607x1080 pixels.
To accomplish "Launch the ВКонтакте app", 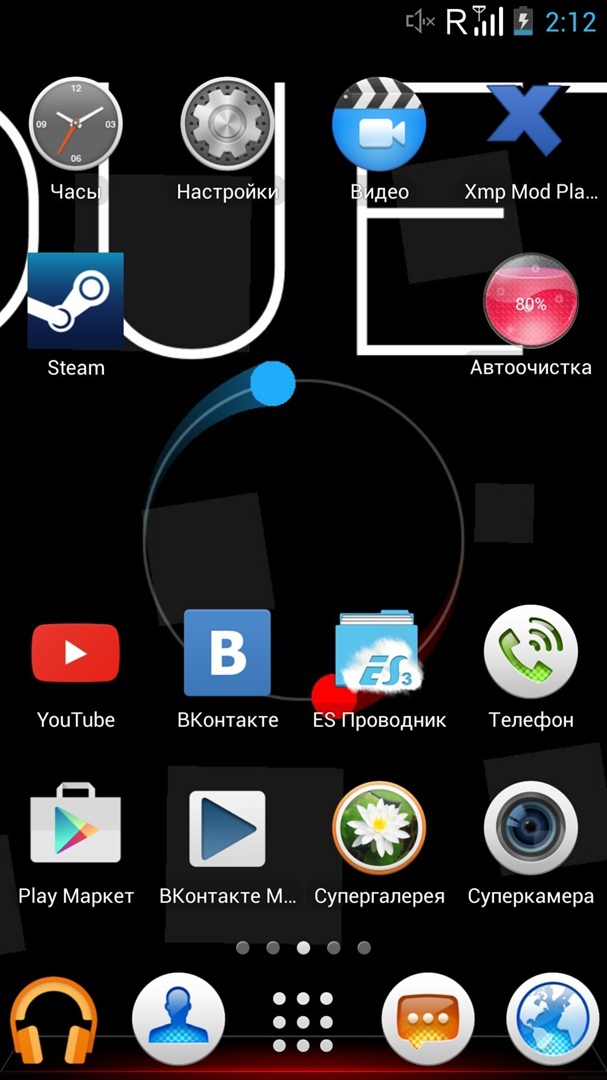I will [x=227, y=653].
